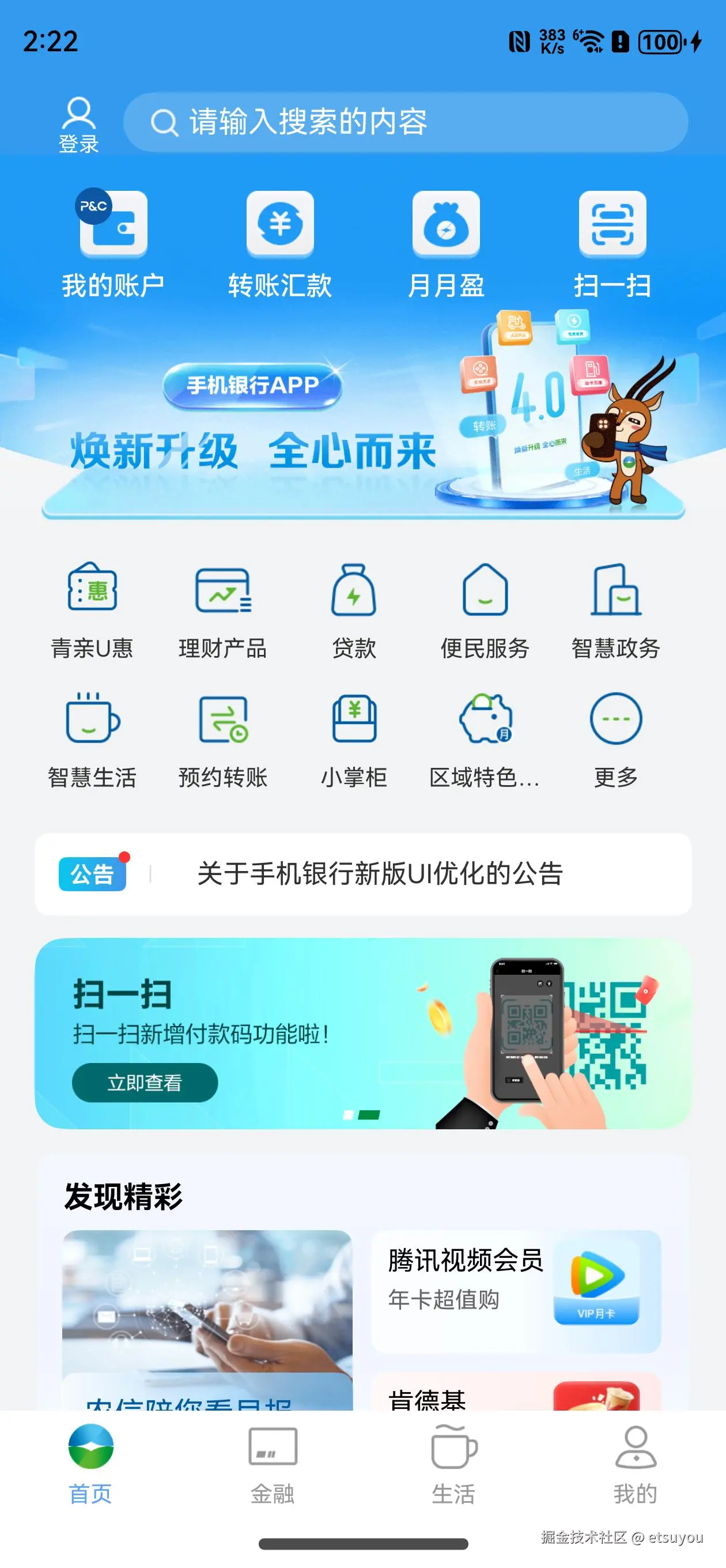The image size is (726, 1568).
Task: Open the 月月盈 product
Action: (x=446, y=244)
